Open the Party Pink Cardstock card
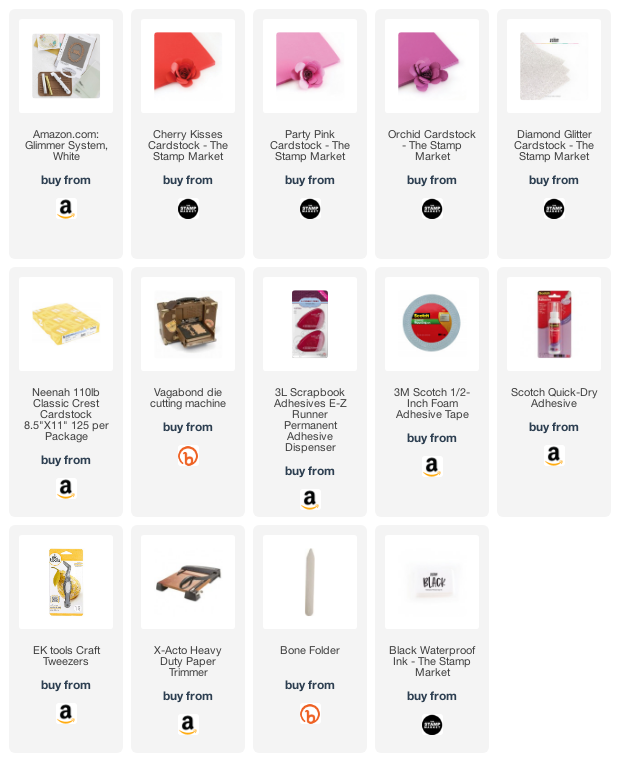The height and width of the screenshot is (773, 620). 310,66
